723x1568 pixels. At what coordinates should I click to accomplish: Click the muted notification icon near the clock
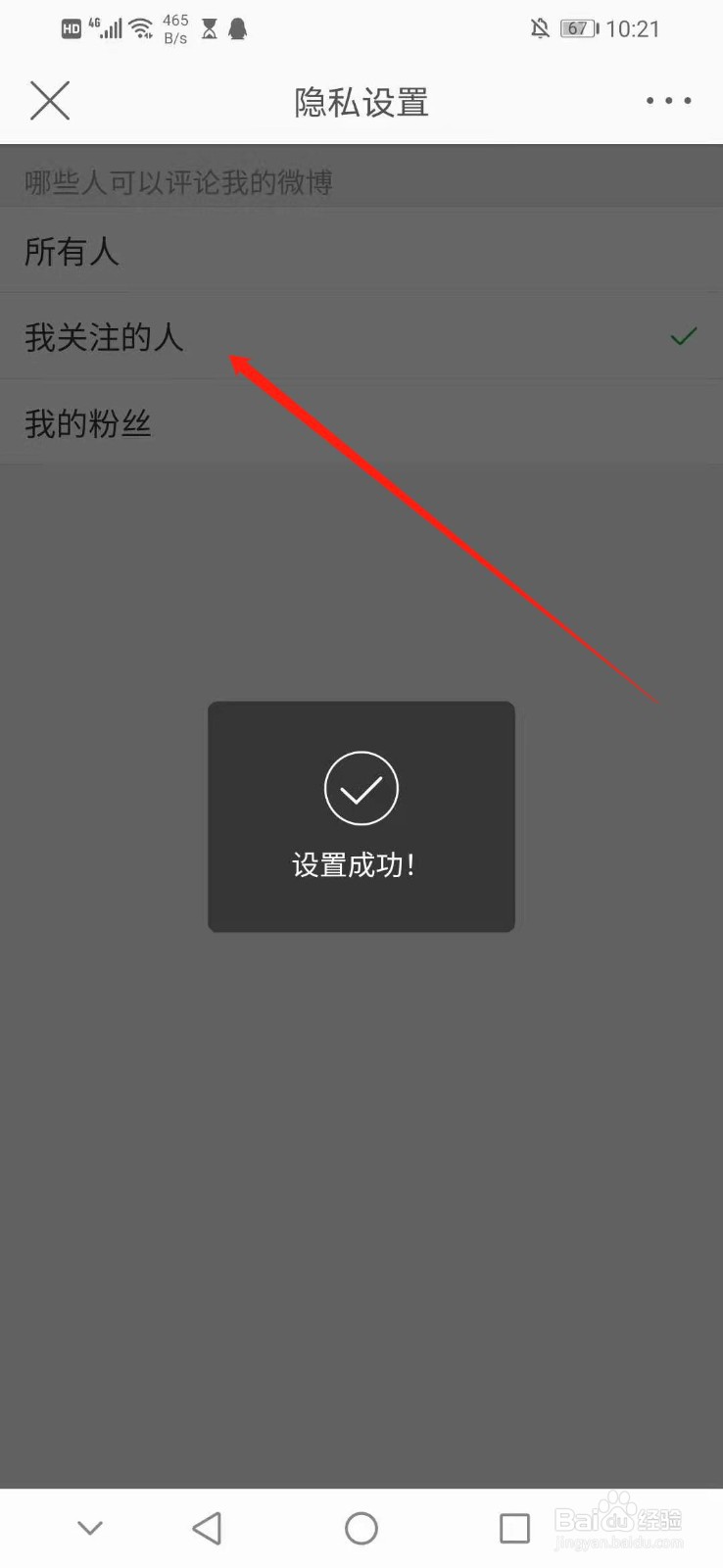[x=540, y=27]
